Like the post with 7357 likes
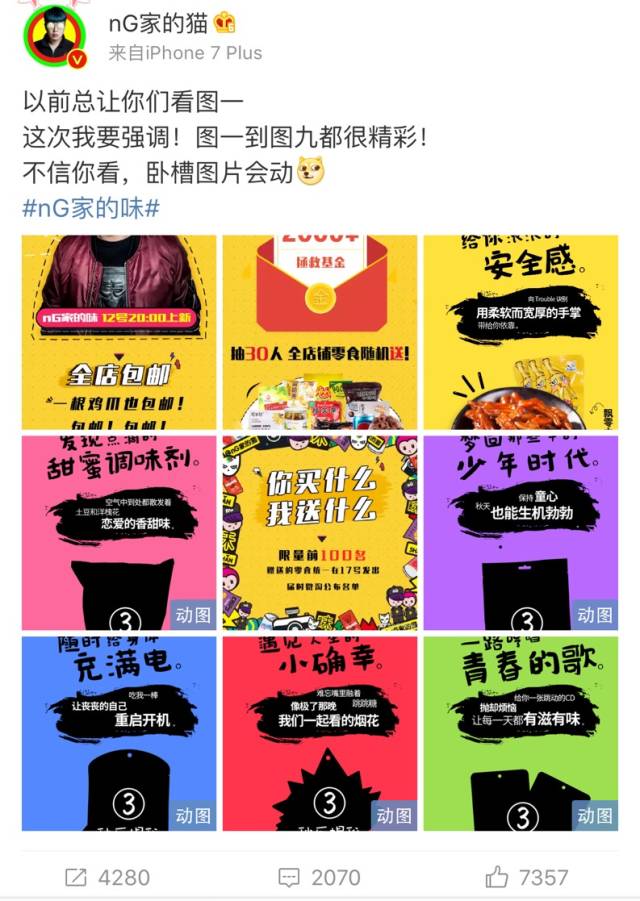Image resolution: width=640 pixels, height=901 pixels. click(527, 877)
